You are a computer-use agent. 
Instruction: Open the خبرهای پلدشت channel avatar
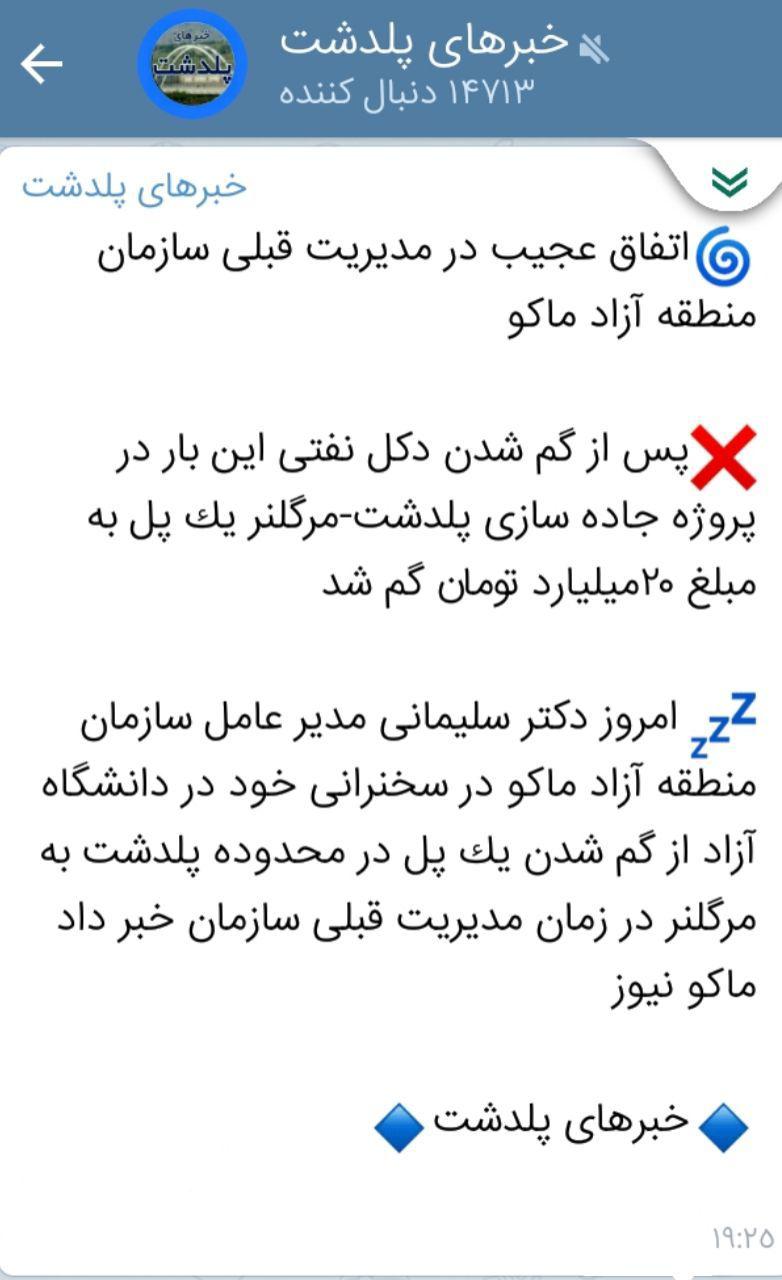(x=191, y=64)
